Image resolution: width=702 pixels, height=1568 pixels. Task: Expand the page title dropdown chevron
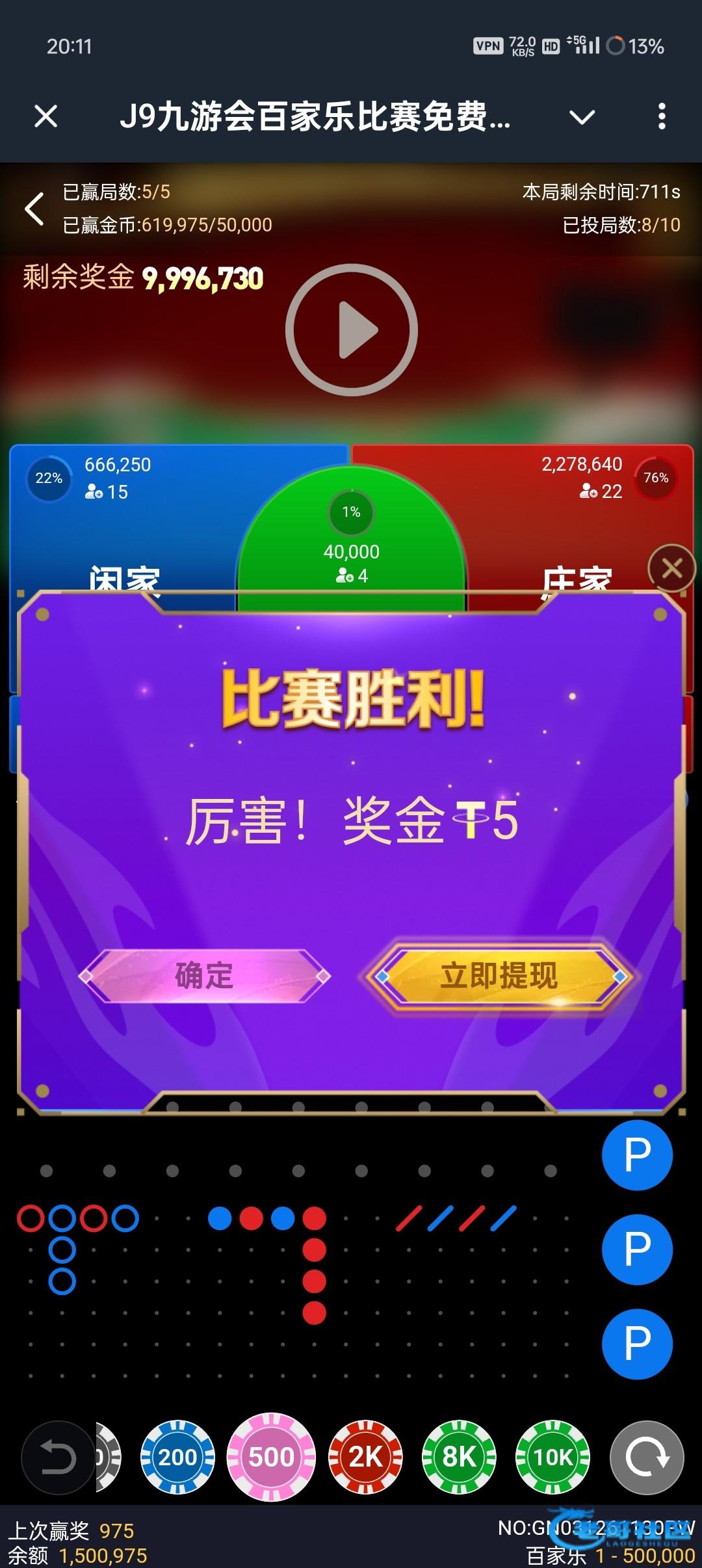pyautogui.click(x=582, y=117)
